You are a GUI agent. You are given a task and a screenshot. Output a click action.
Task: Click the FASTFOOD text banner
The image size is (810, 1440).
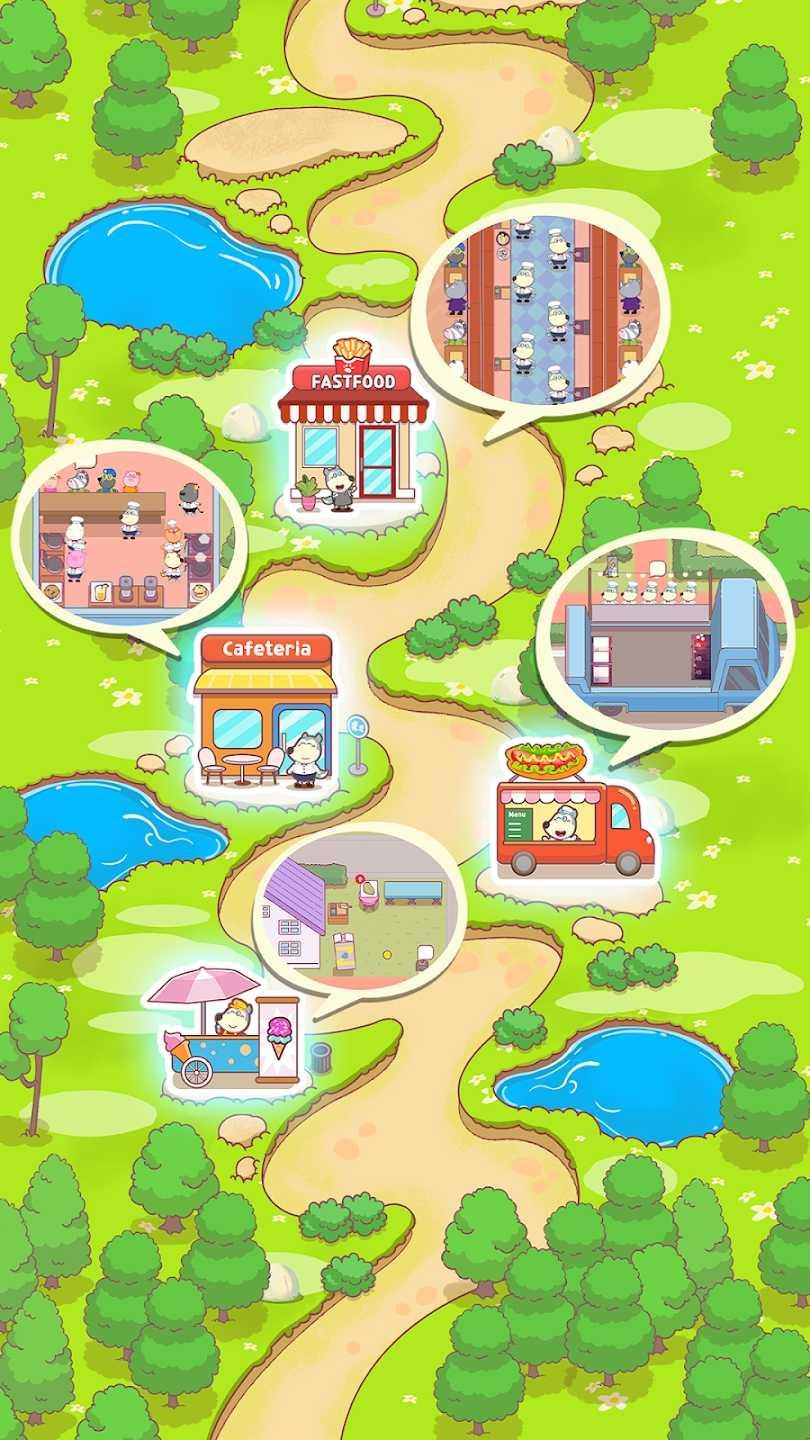[351, 380]
